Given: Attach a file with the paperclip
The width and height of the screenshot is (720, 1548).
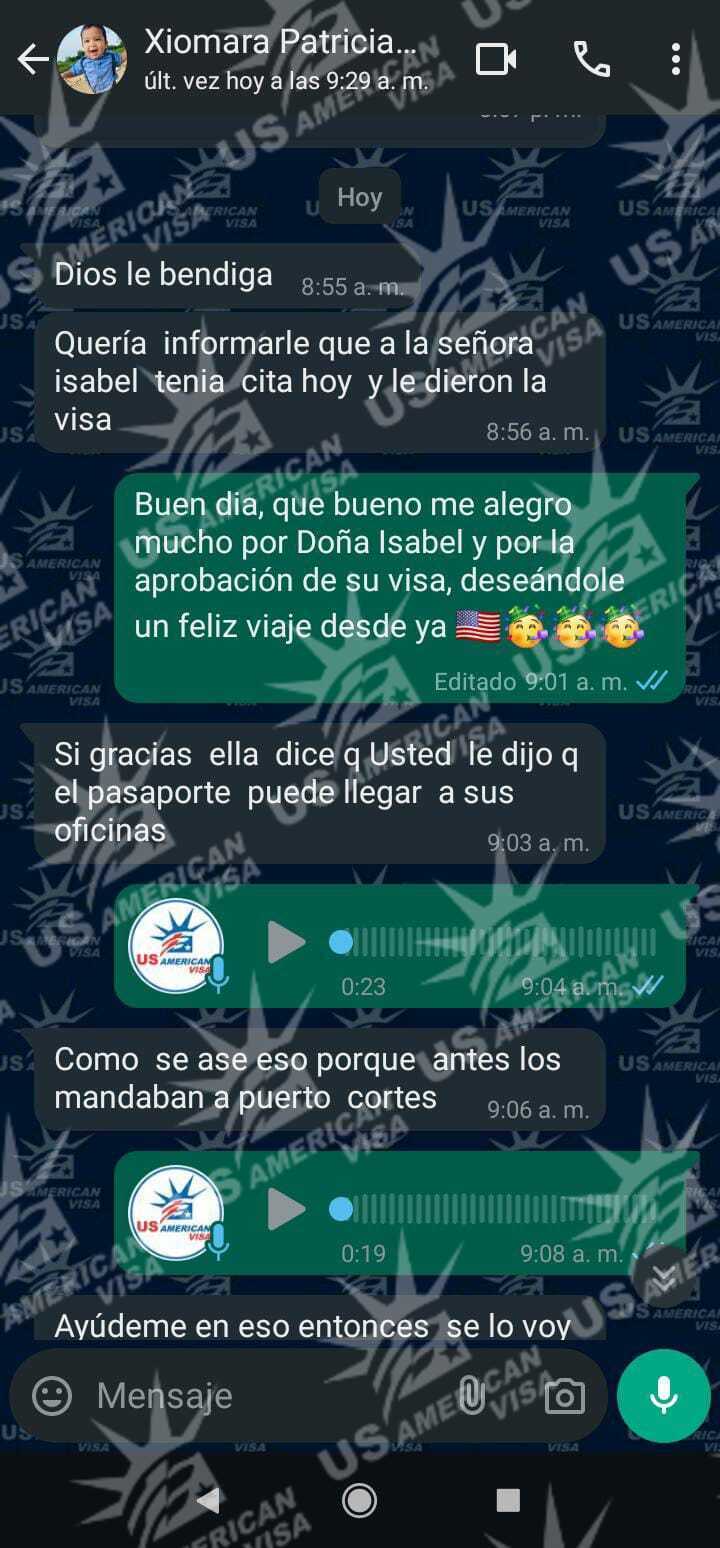Looking at the screenshot, I should pyautogui.click(x=472, y=1395).
